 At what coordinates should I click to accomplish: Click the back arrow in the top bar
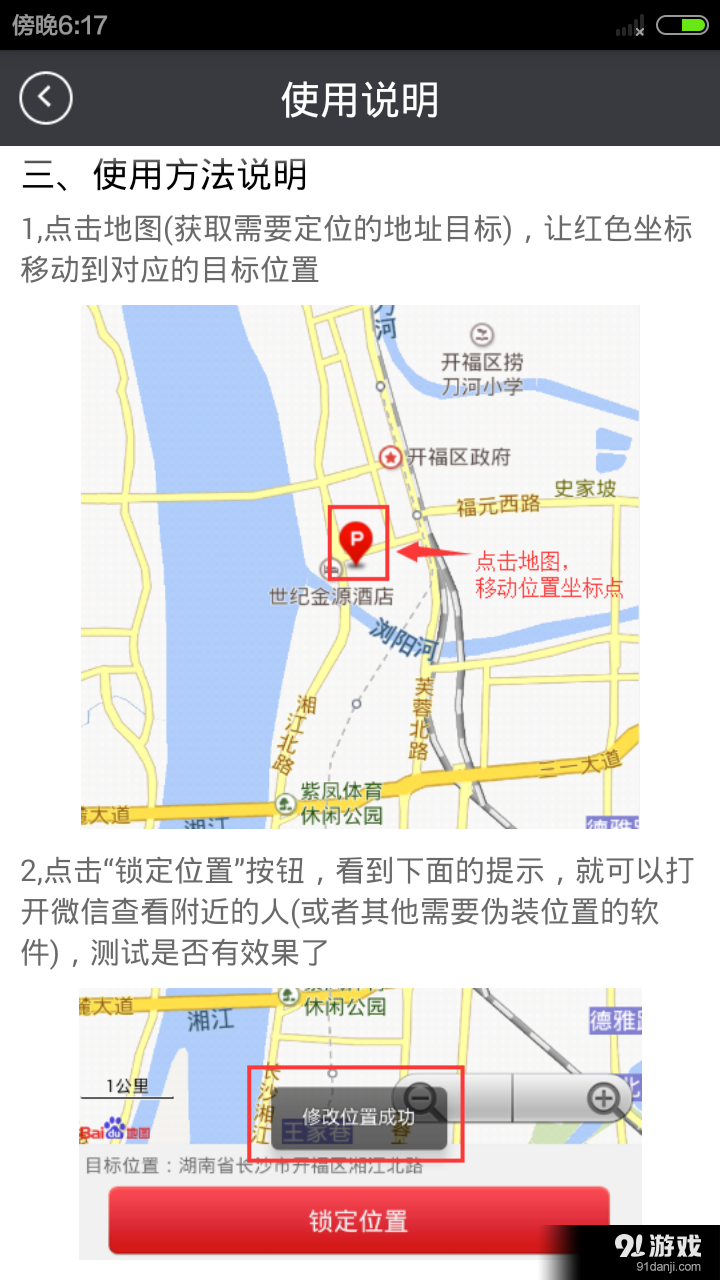(45, 99)
